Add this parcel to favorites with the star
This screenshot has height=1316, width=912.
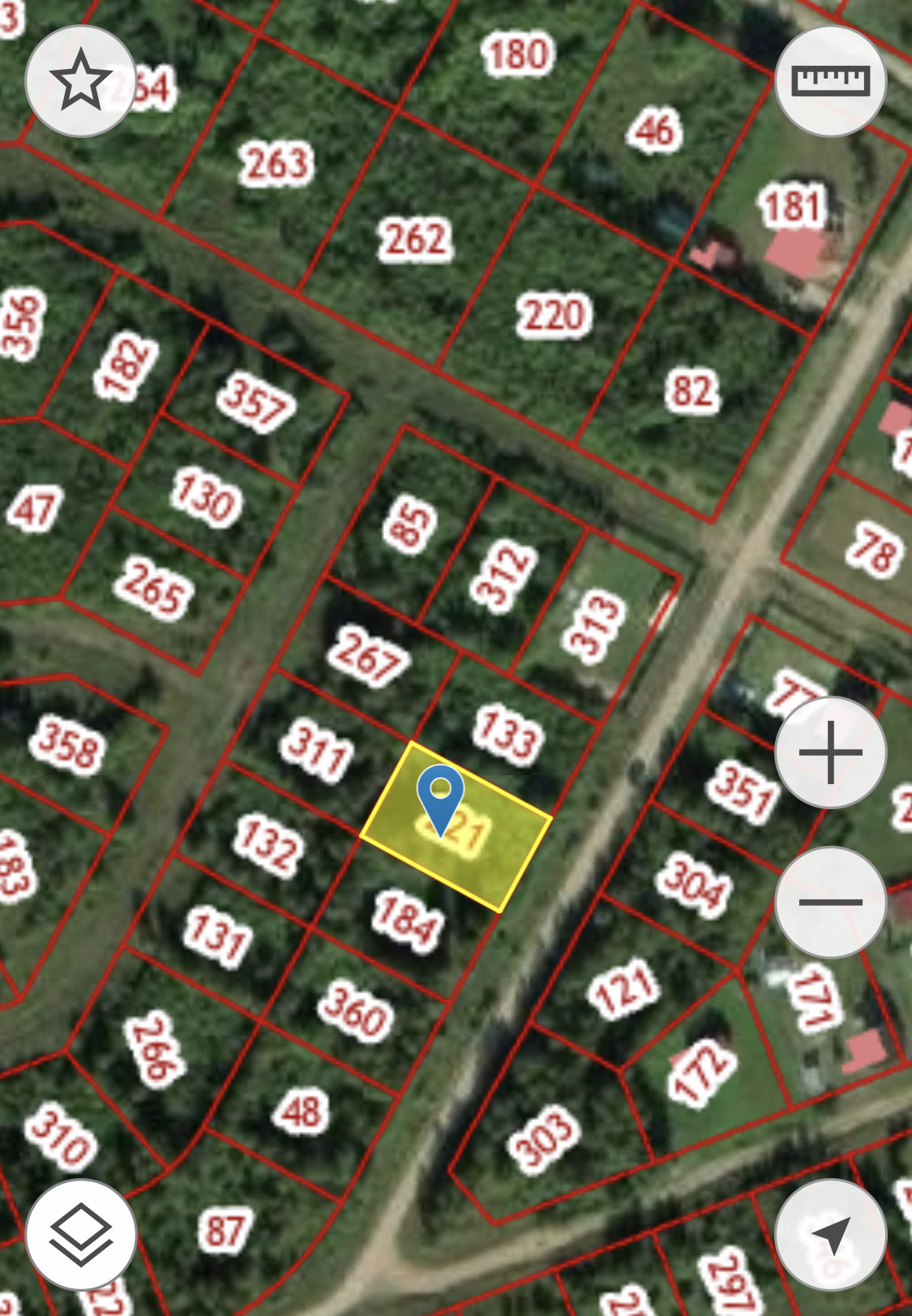pos(80,80)
